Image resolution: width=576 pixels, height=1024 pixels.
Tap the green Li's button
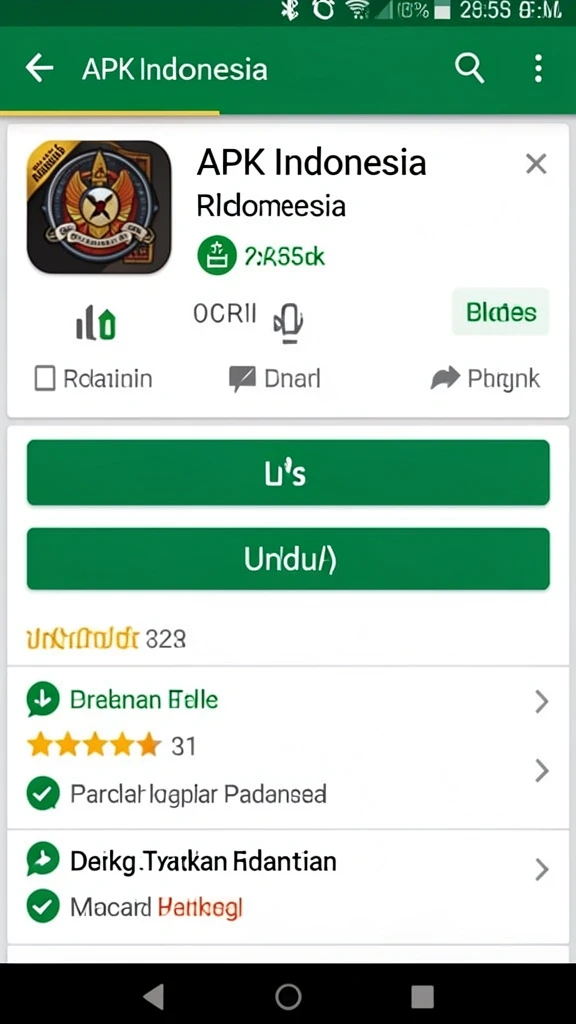(288, 473)
